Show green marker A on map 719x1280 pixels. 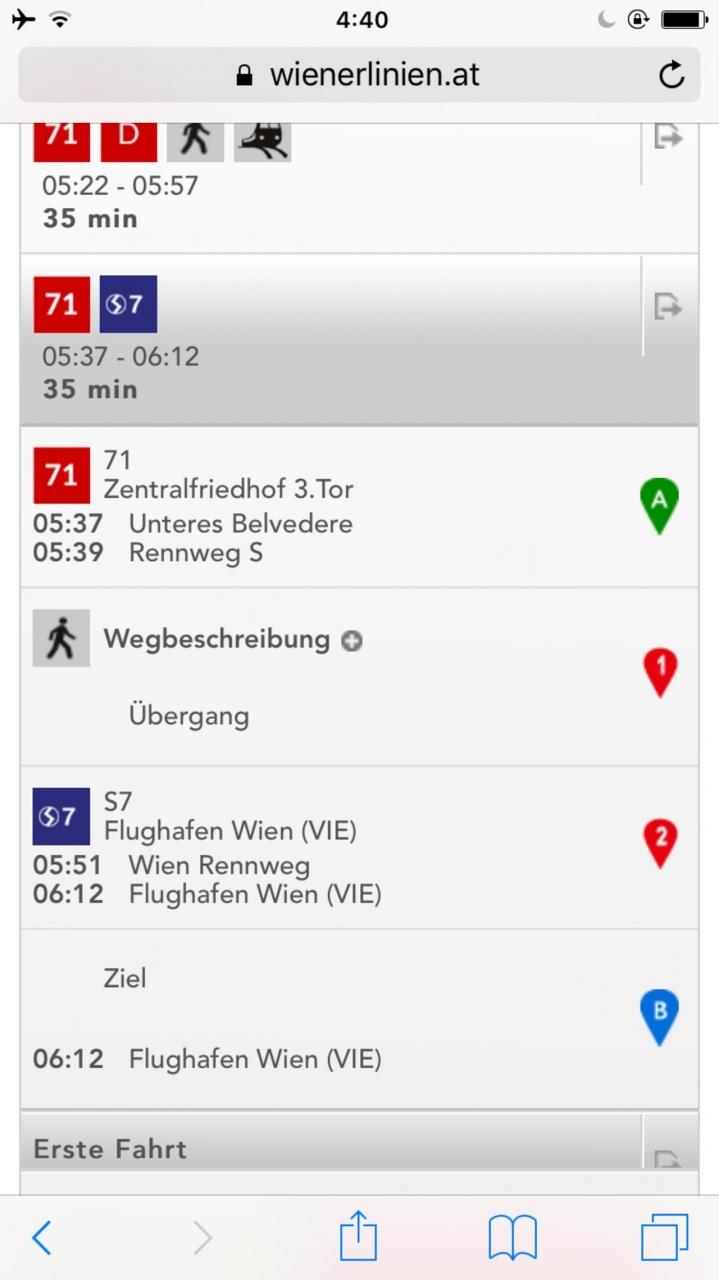click(x=659, y=506)
